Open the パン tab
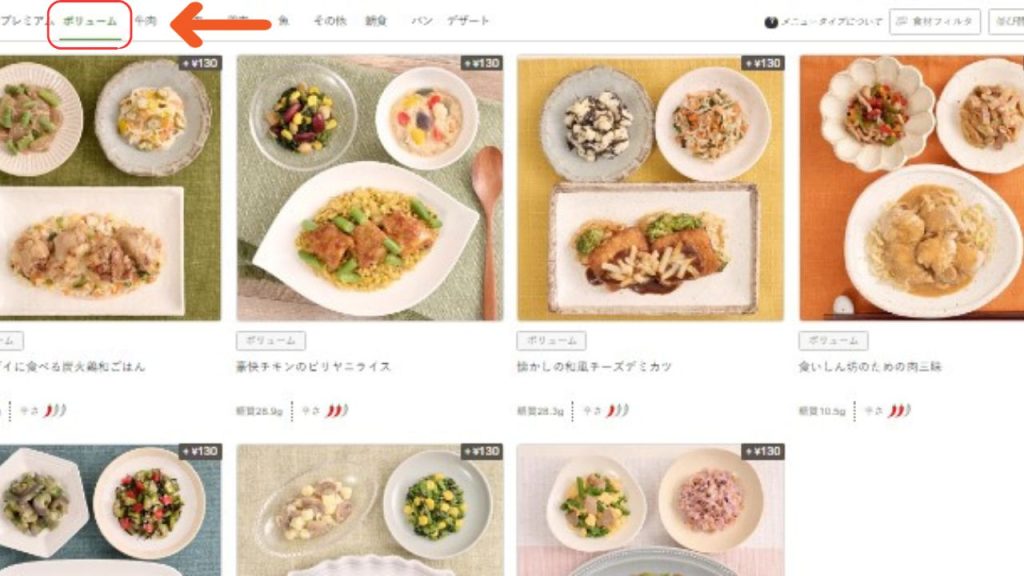 tap(422, 21)
